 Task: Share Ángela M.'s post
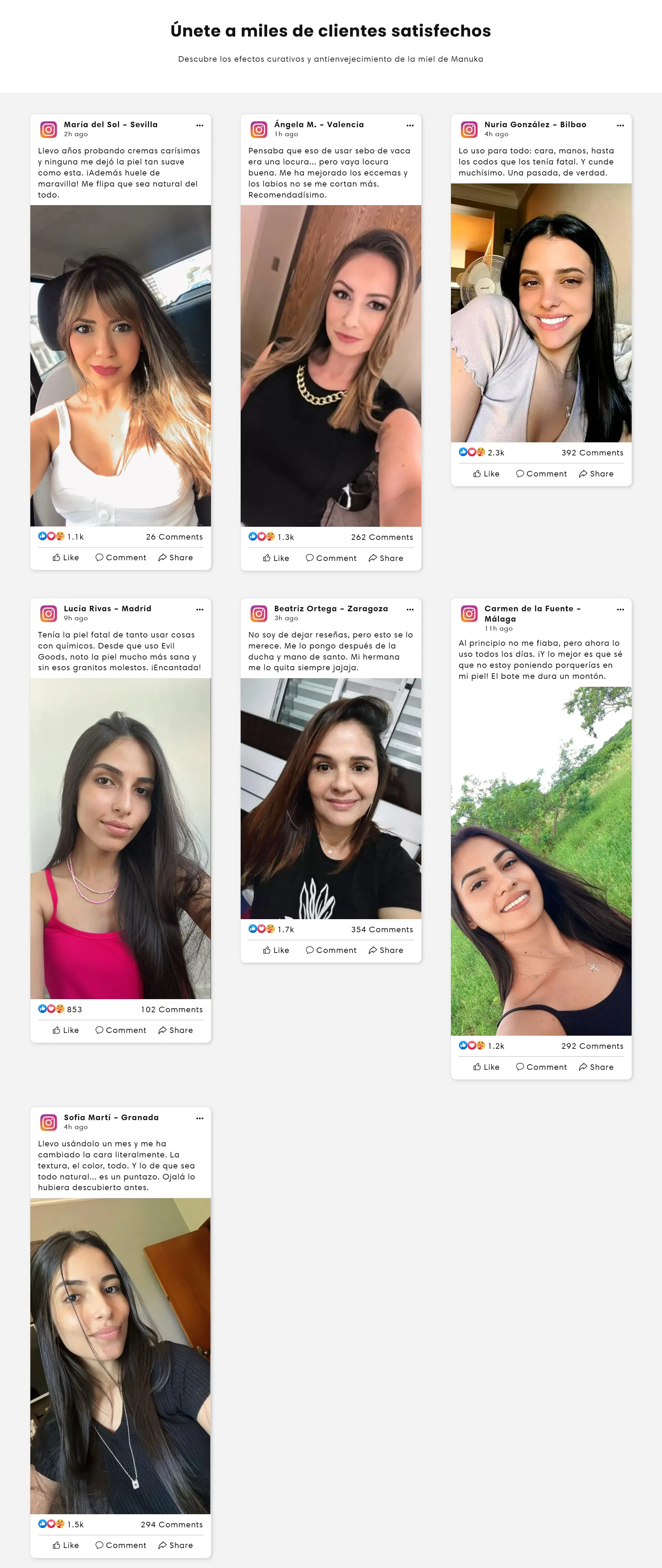[x=385, y=558]
